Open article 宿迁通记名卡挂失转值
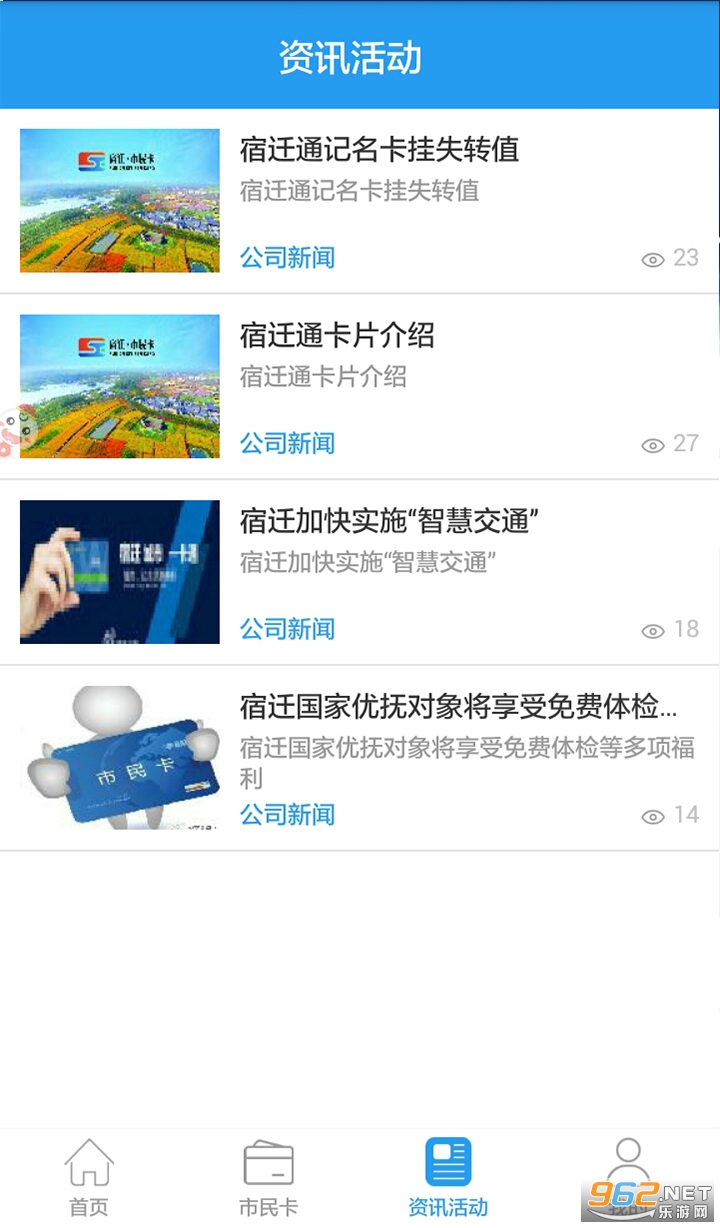720x1228 pixels. tap(379, 150)
